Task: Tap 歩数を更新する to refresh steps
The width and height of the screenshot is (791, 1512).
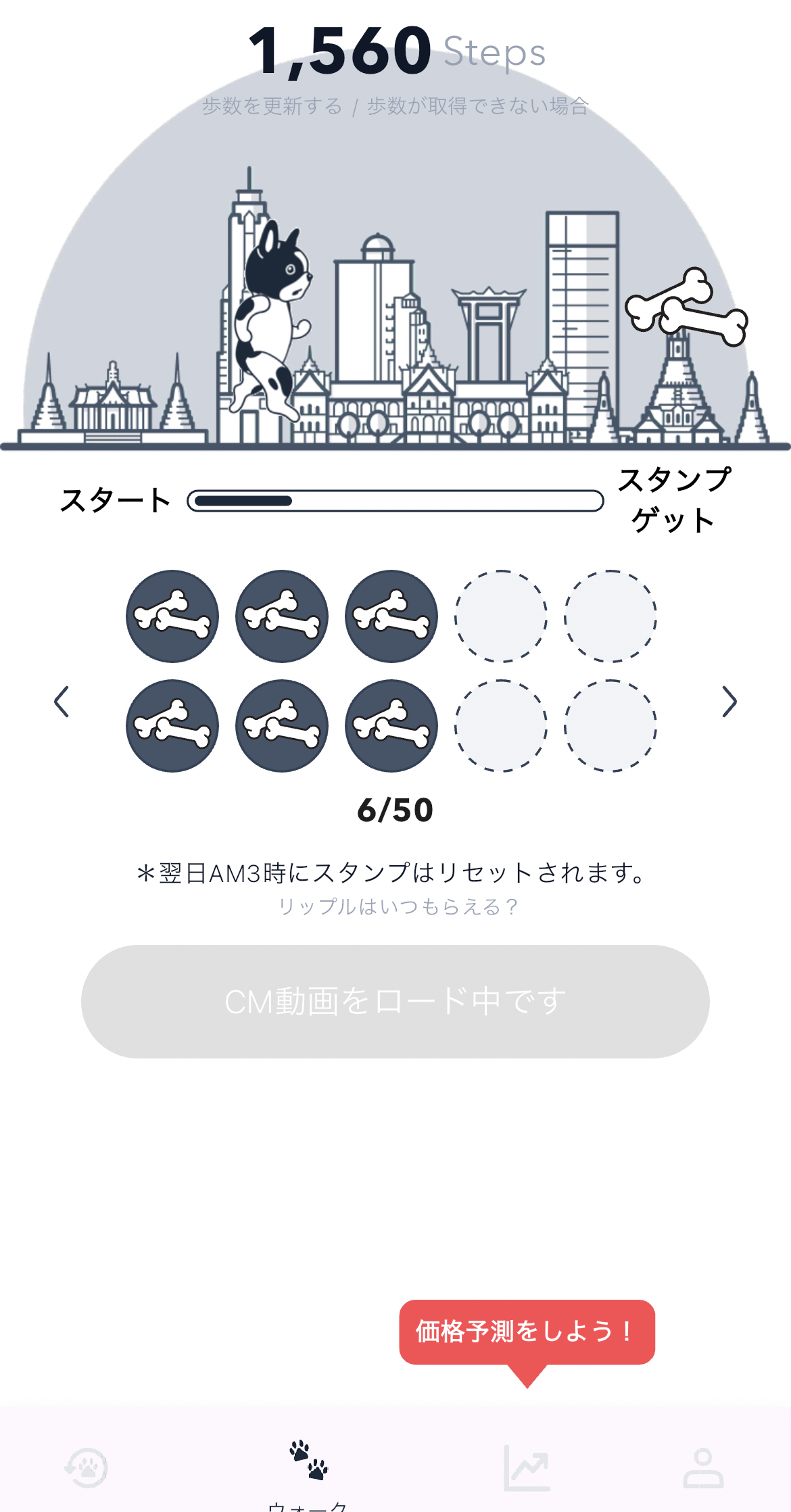Action: coord(272,106)
